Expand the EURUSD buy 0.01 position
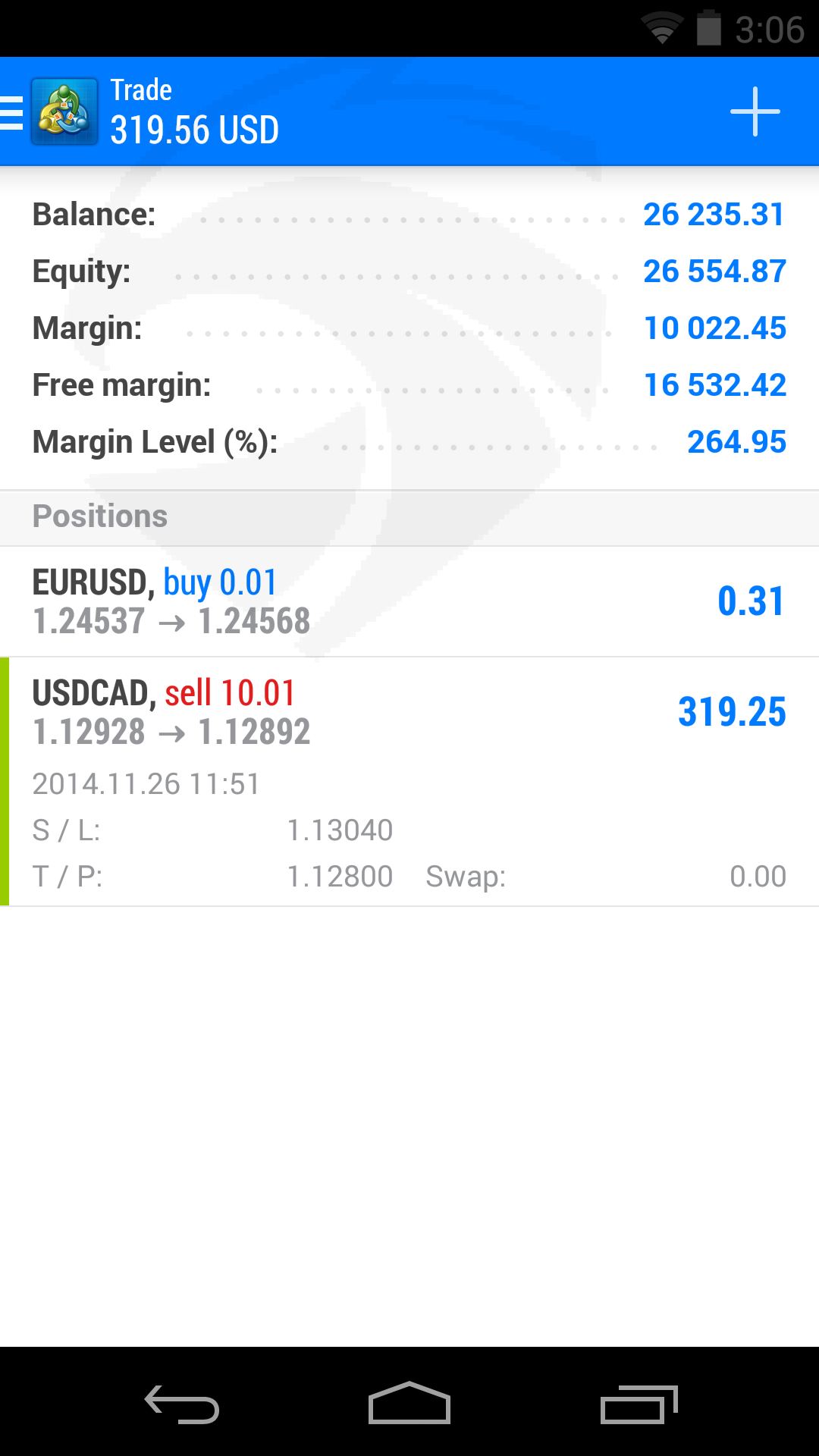 pyautogui.click(x=409, y=601)
